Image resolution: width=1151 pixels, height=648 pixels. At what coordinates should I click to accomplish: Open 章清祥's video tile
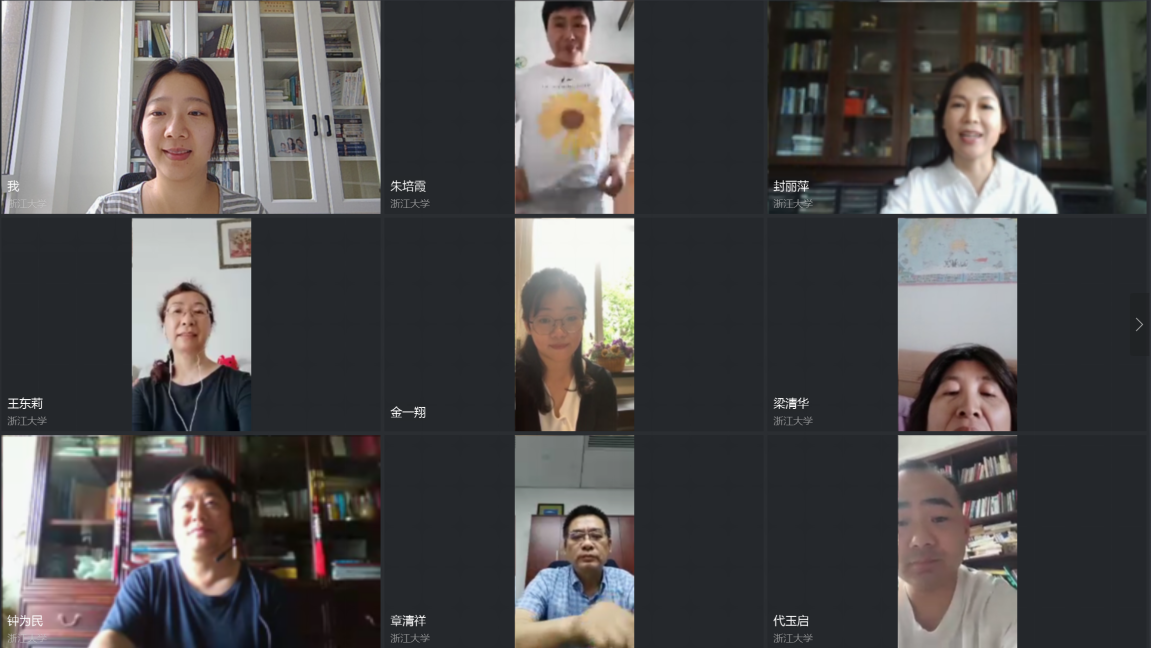574,541
